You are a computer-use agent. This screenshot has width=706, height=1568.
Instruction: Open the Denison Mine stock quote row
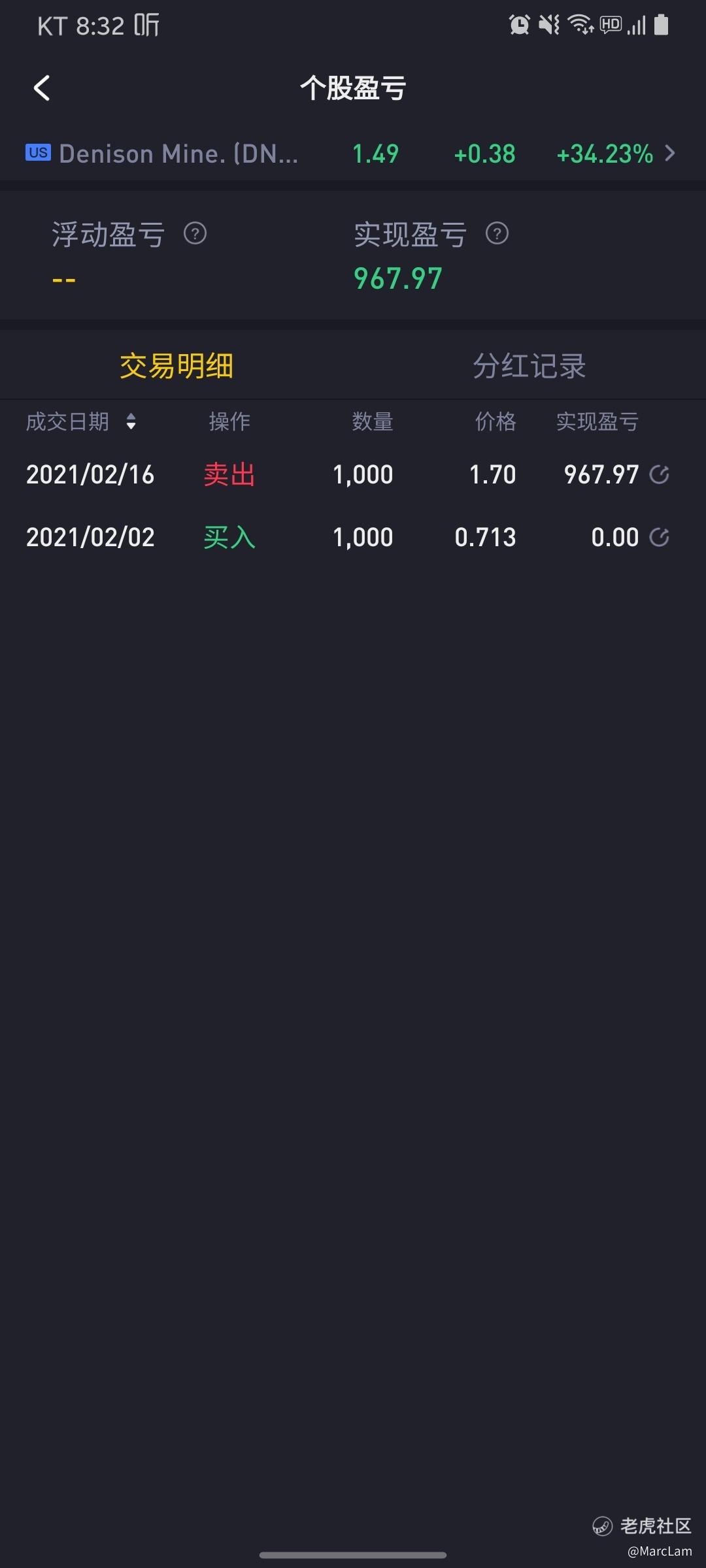352,154
